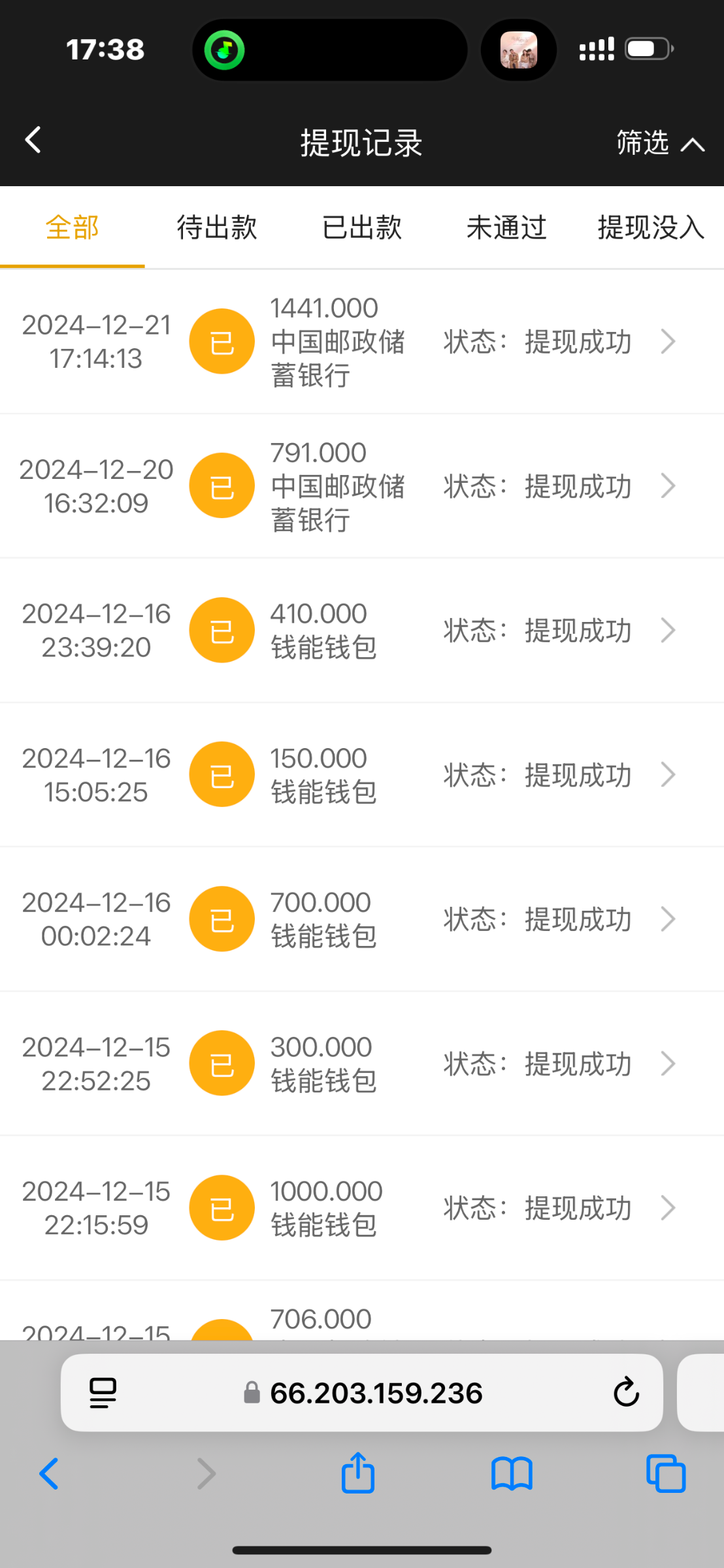Select the 未通过 tab
This screenshot has height=1568, width=724.
[x=506, y=227]
